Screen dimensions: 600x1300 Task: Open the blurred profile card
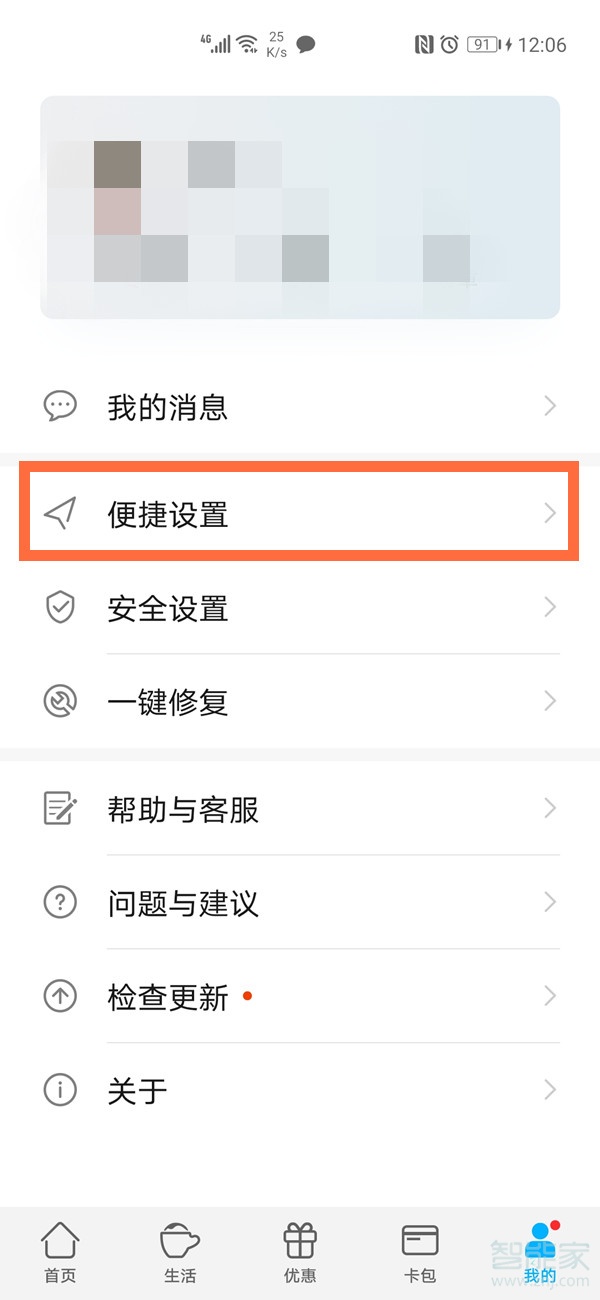coord(300,207)
